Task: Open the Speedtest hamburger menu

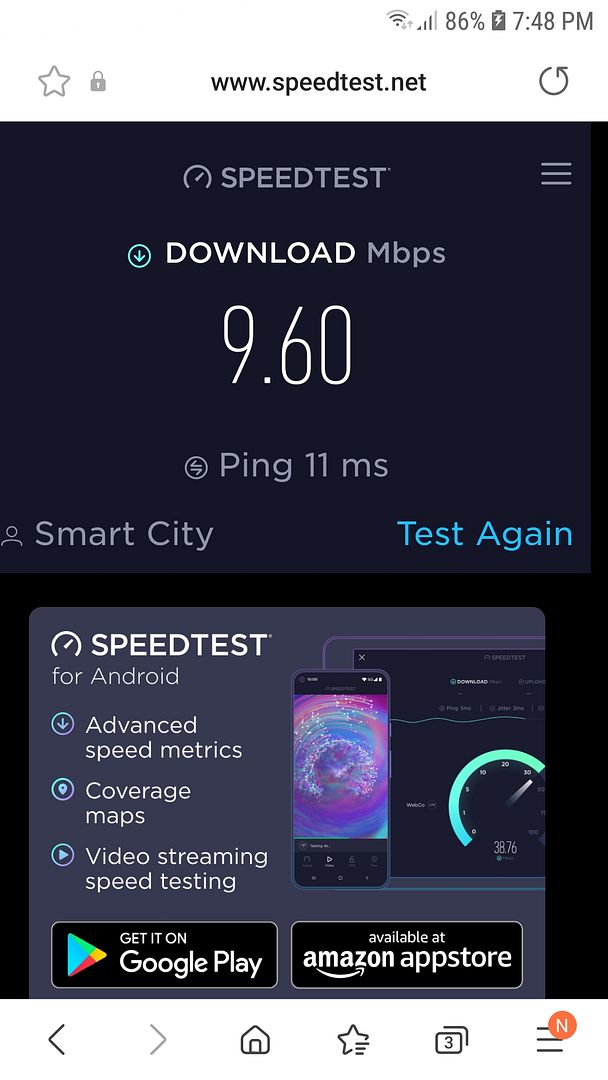Action: (556, 174)
